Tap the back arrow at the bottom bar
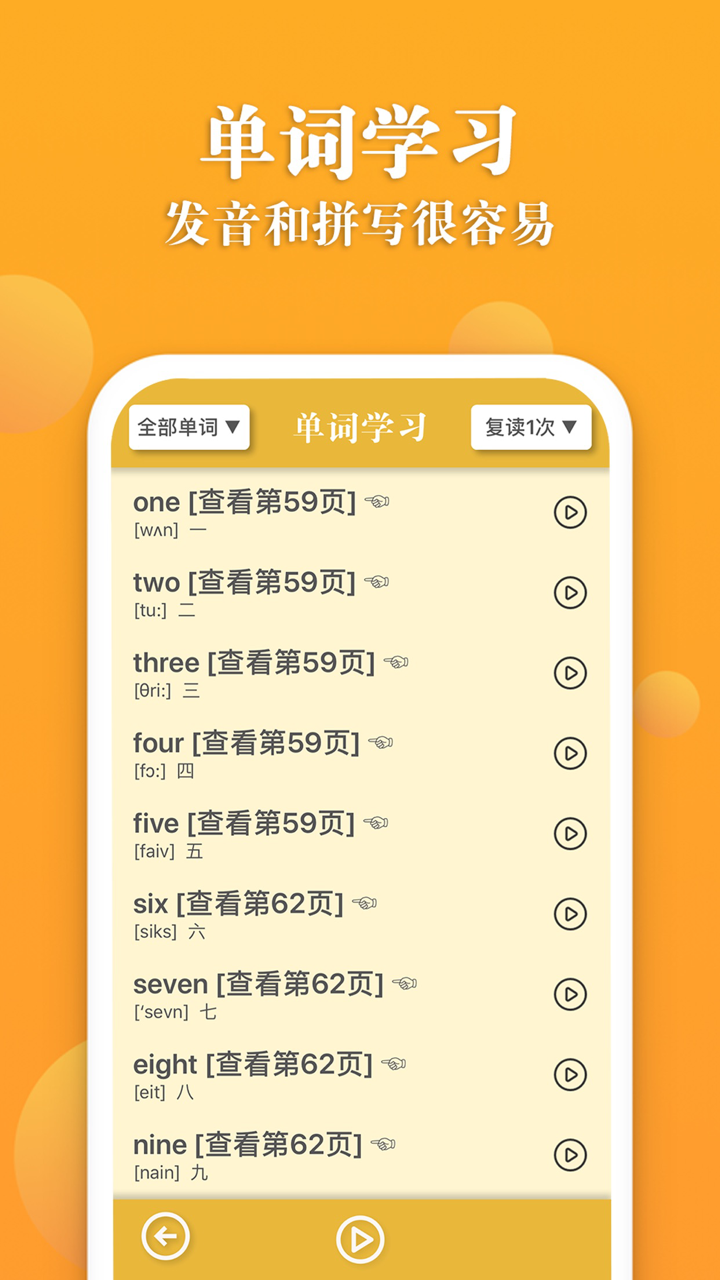Image resolution: width=720 pixels, height=1280 pixels. point(165,1236)
